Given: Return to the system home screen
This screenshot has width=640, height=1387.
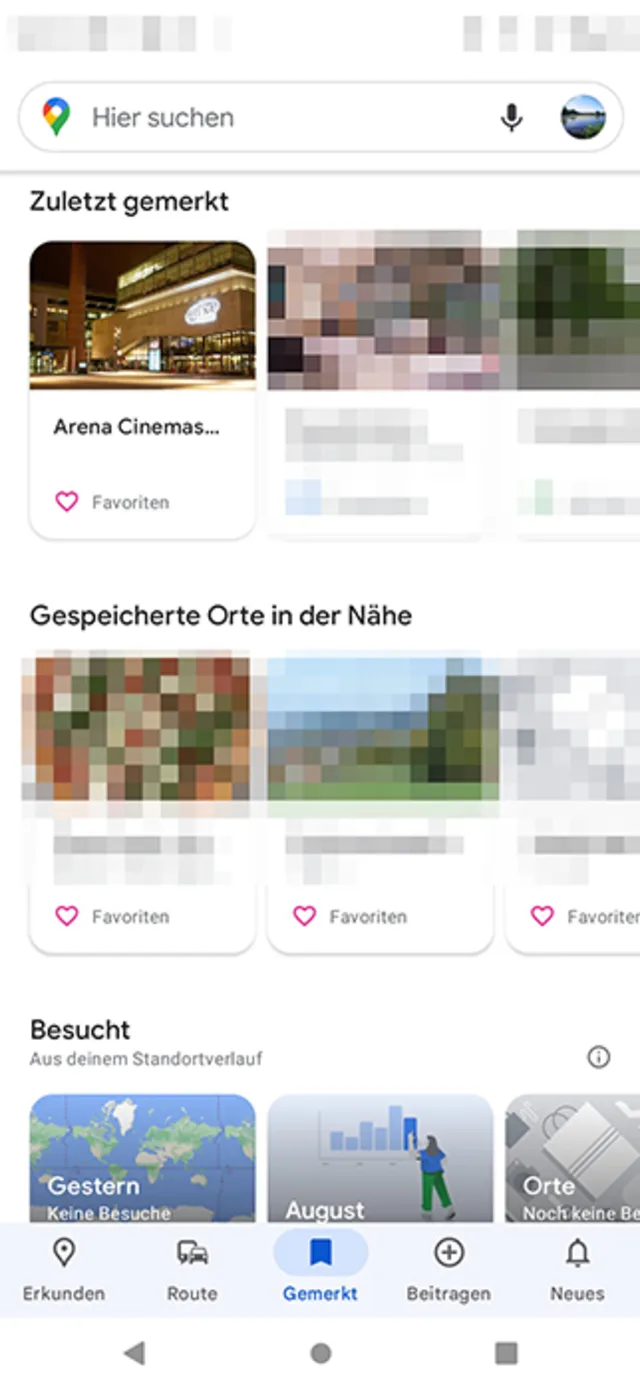Looking at the screenshot, I should coord(320,1353).
